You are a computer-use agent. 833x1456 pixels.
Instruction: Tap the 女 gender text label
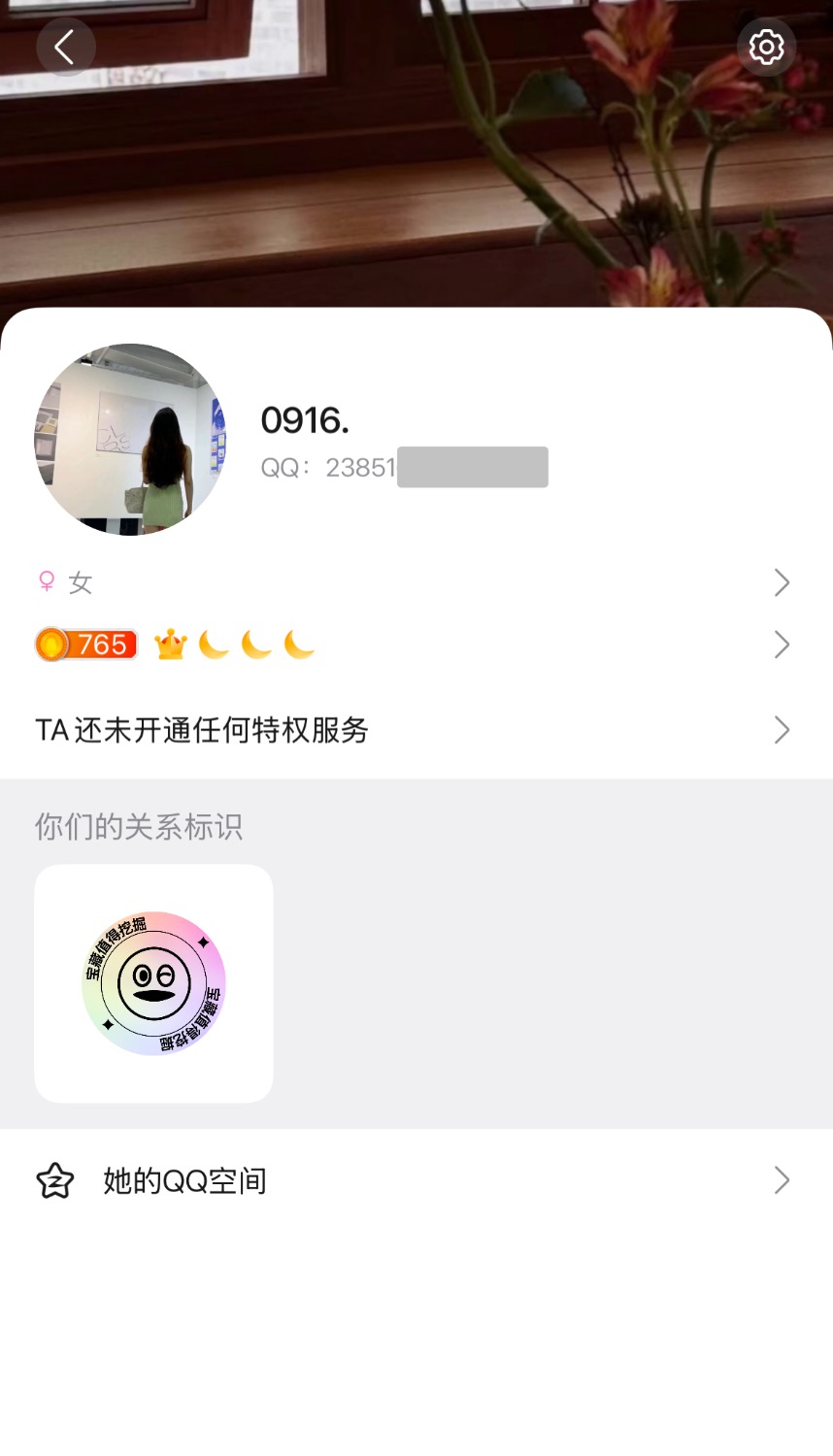point(82,582)
